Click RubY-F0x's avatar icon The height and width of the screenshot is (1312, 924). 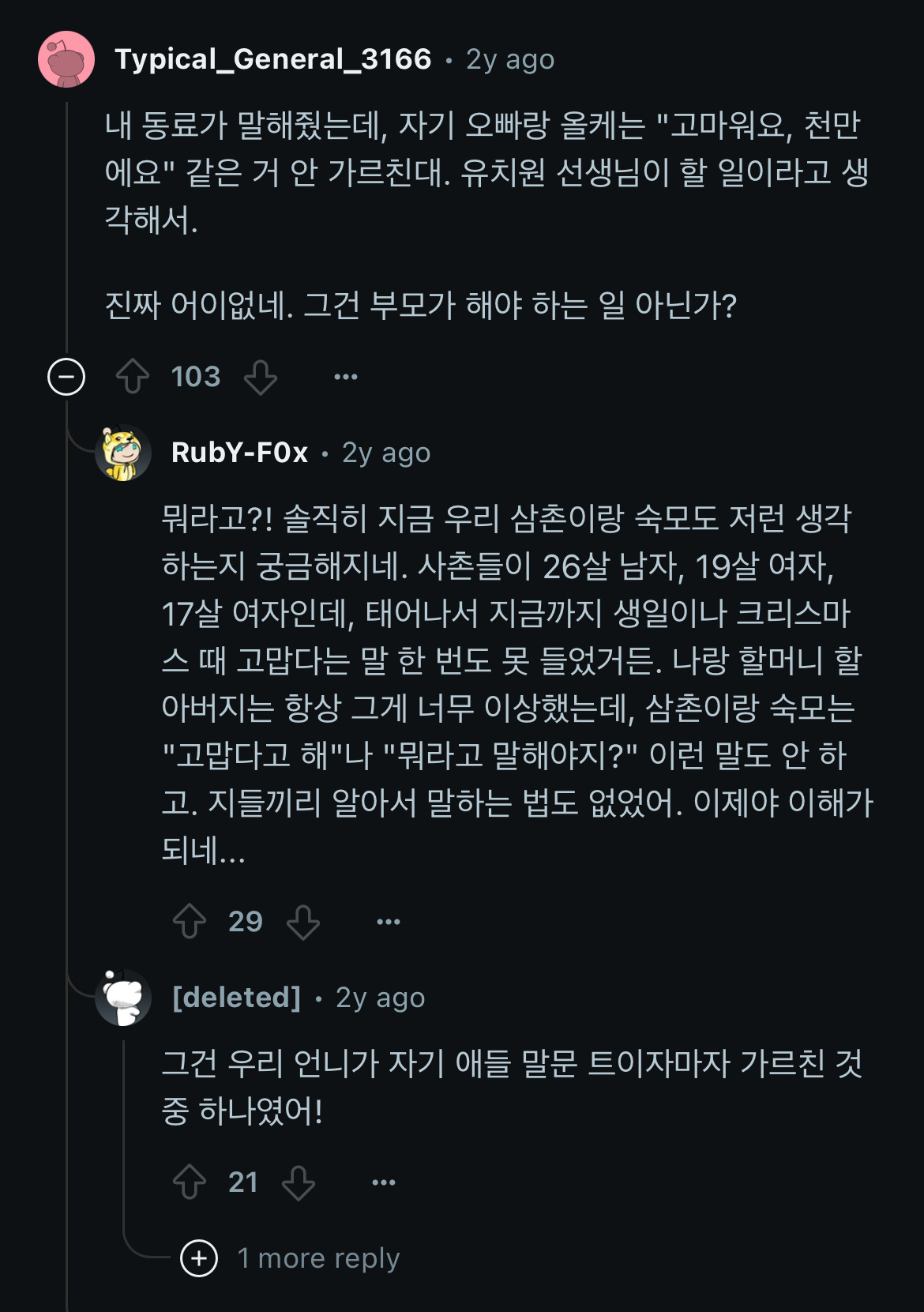click(122, 453)
